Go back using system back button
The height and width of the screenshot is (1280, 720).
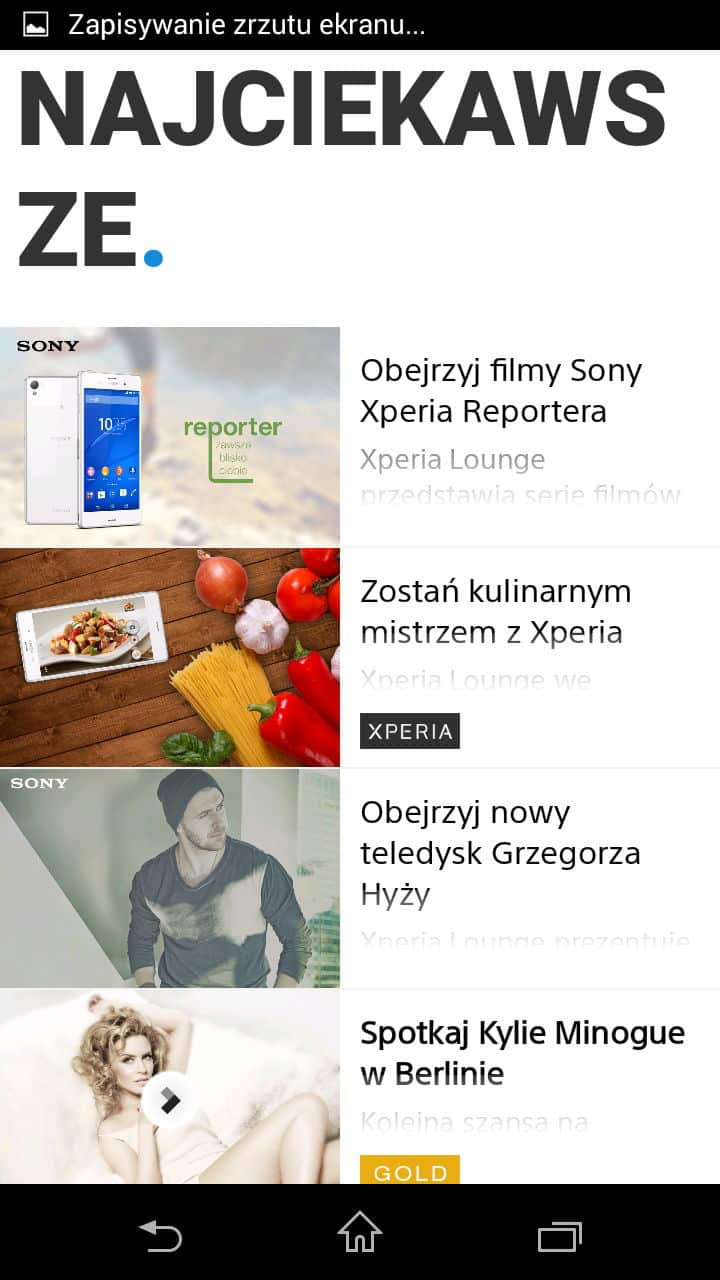click(160, 1235)
